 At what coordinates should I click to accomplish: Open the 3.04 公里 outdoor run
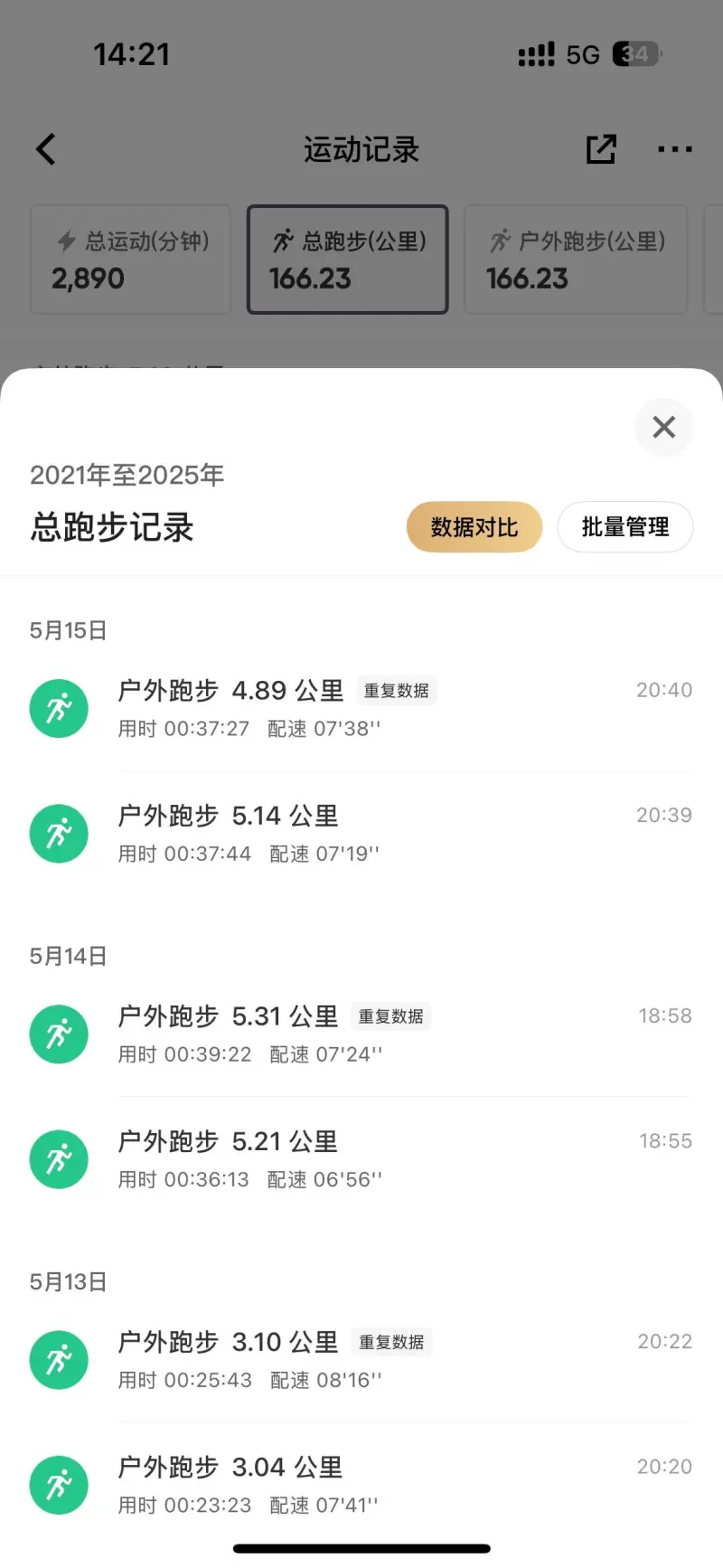pyautogui.click(x=361, y=1485)
